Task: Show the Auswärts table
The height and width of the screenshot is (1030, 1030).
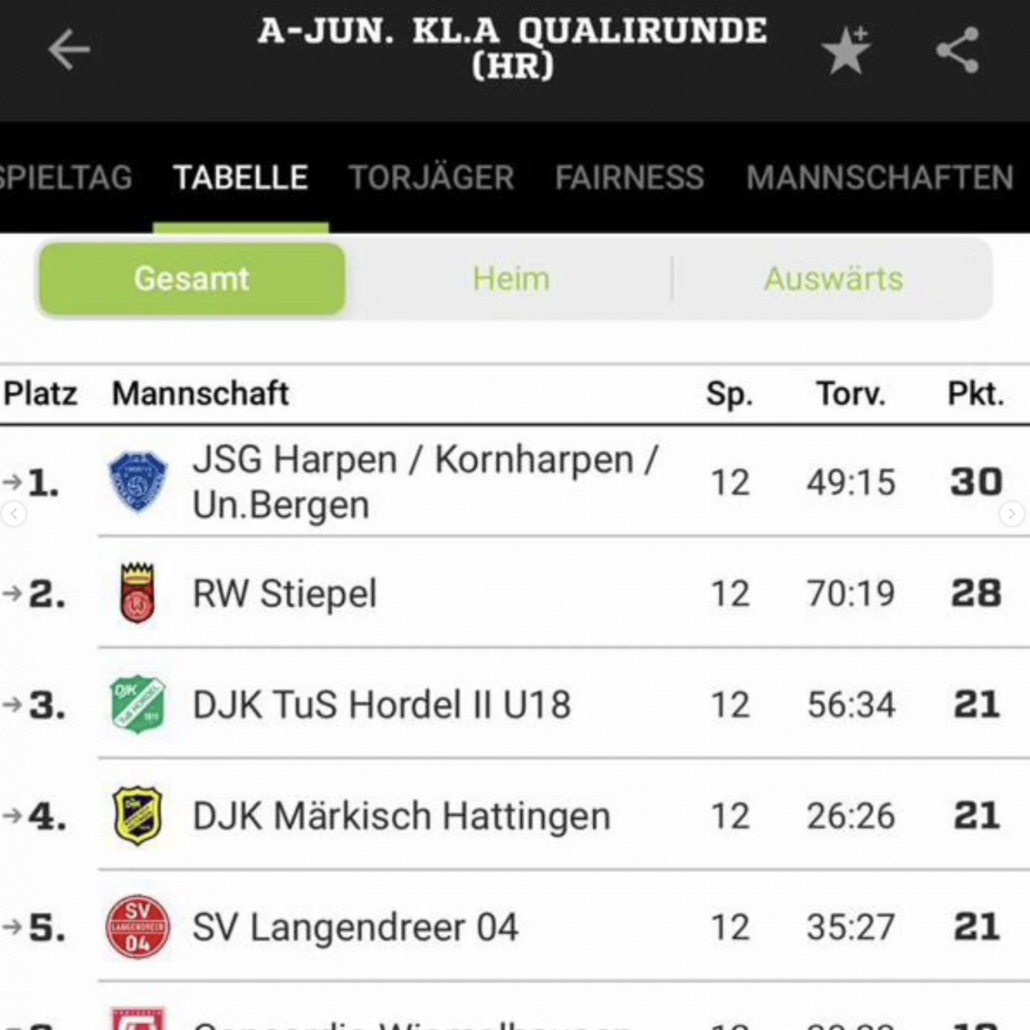Action: [833, 279]
